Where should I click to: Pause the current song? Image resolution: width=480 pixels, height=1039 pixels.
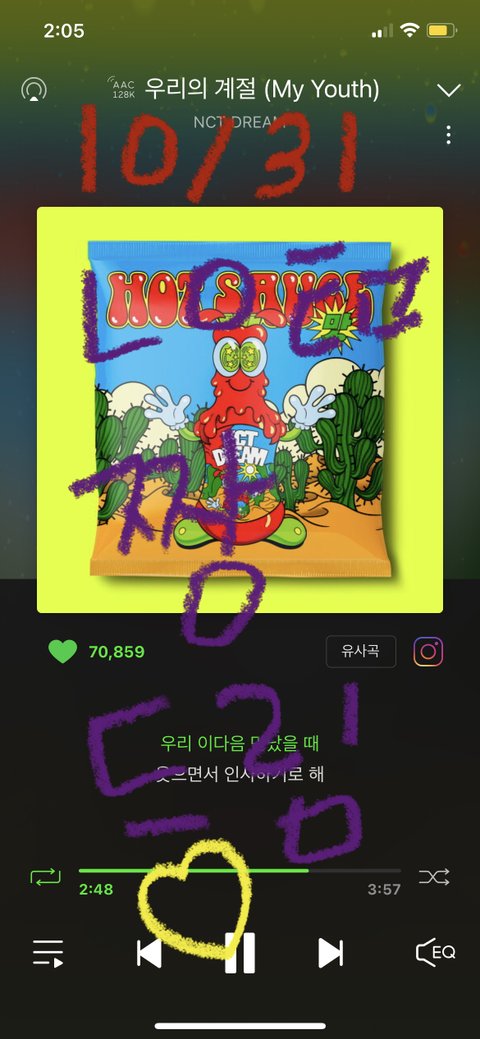point(239,953)
